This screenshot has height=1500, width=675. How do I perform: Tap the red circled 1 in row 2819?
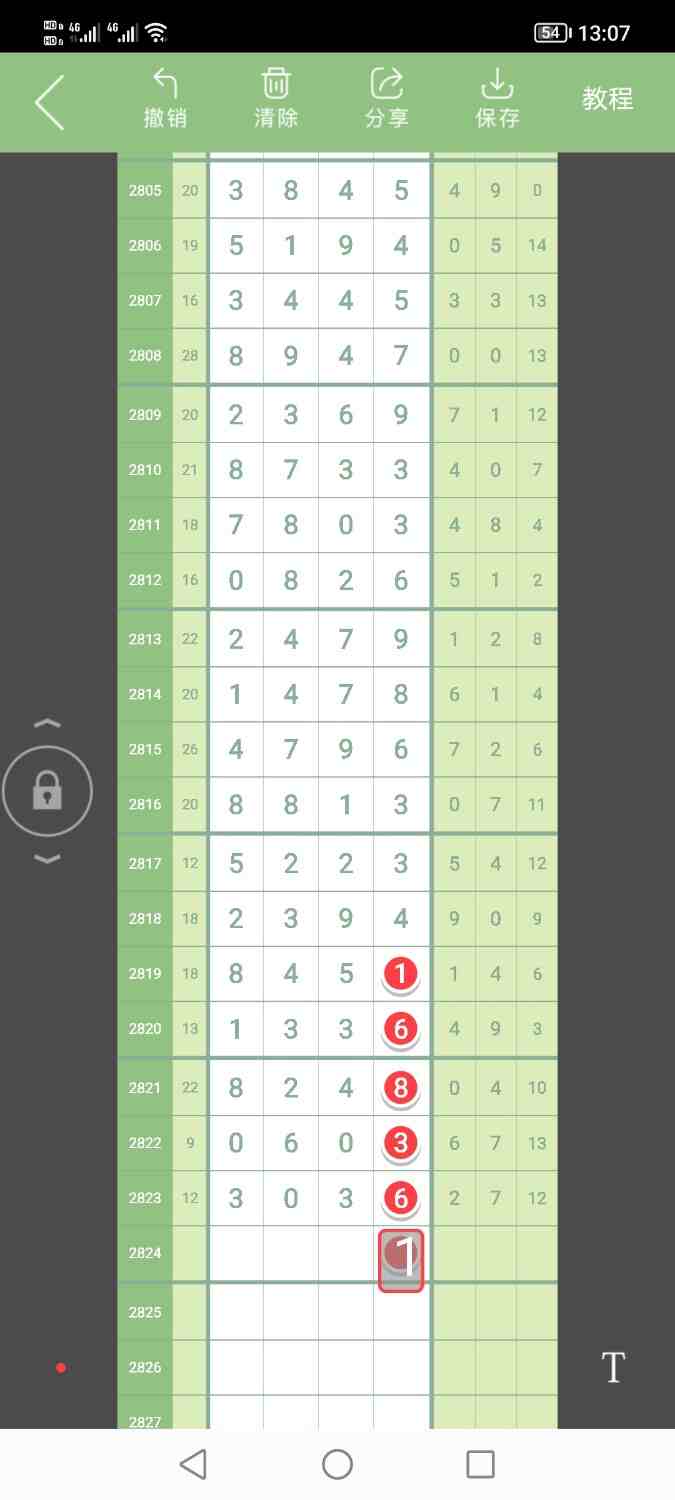(401, 974)
